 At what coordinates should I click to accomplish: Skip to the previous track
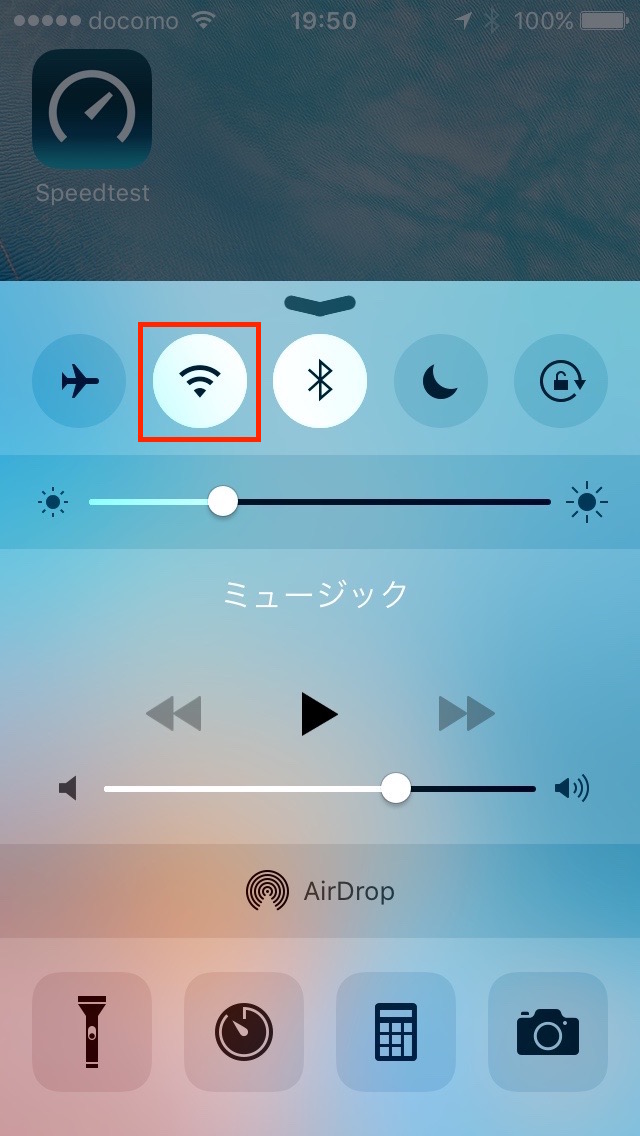pyautogui.click(x=173, y=714)
